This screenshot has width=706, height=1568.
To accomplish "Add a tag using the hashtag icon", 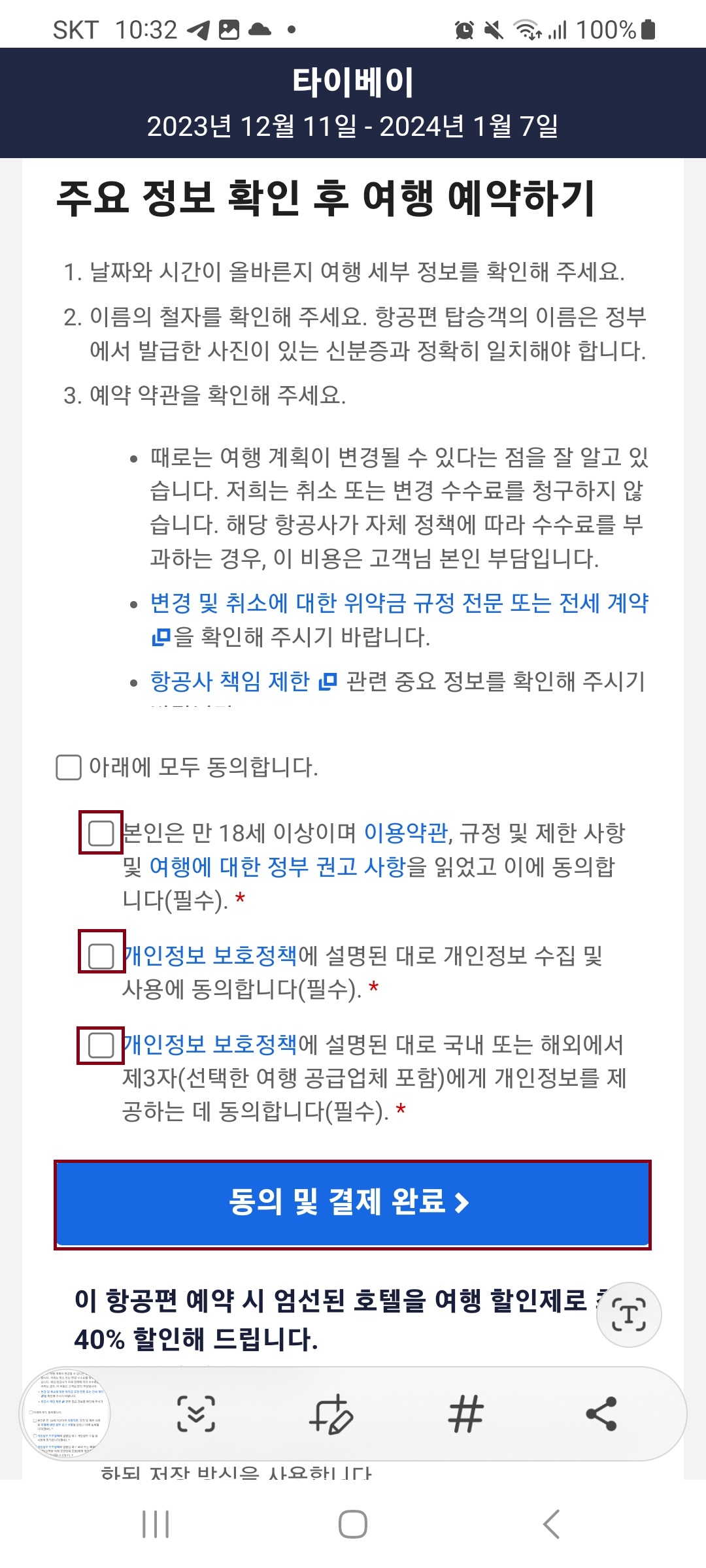I will pyautogui.click(x=465, y=1414).
